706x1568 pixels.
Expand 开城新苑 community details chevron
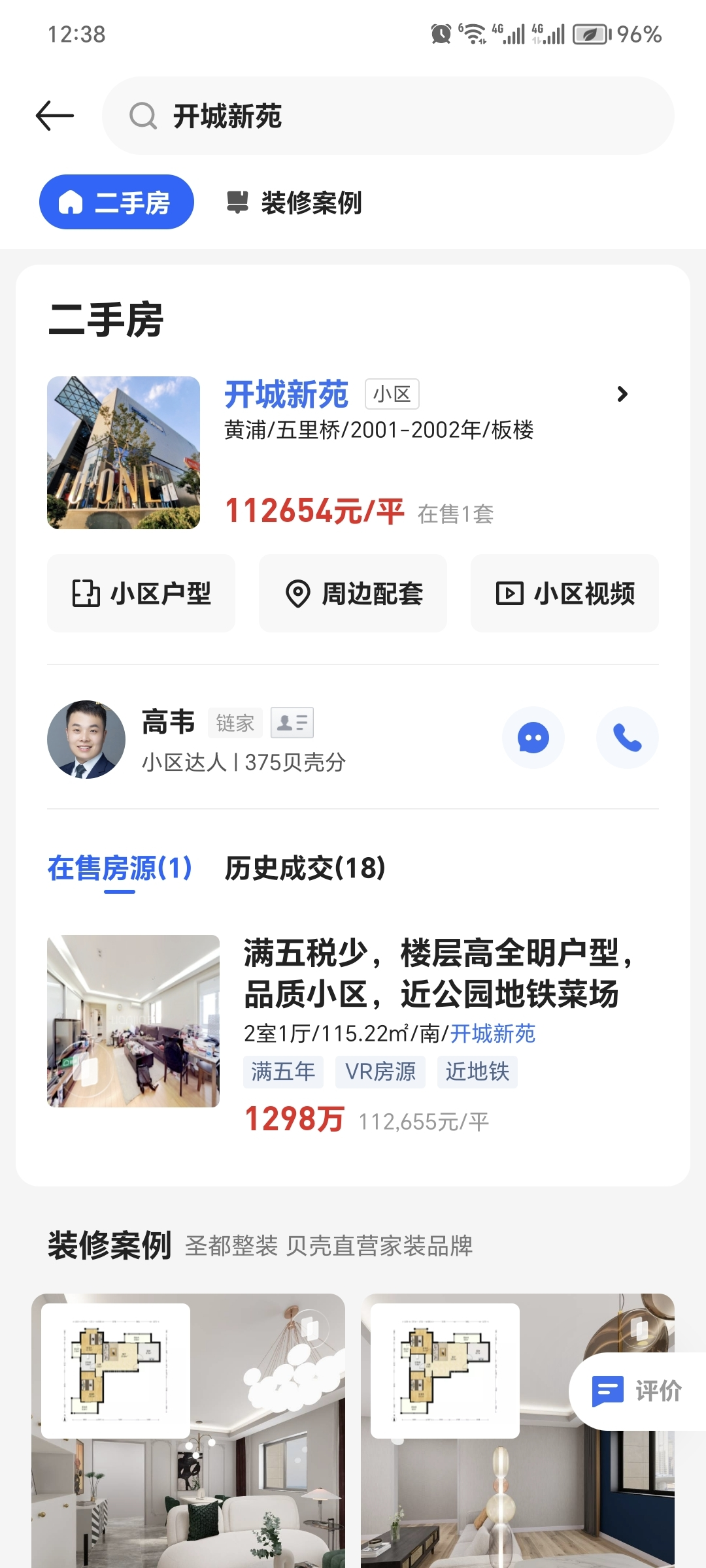(x=622, y=394)
